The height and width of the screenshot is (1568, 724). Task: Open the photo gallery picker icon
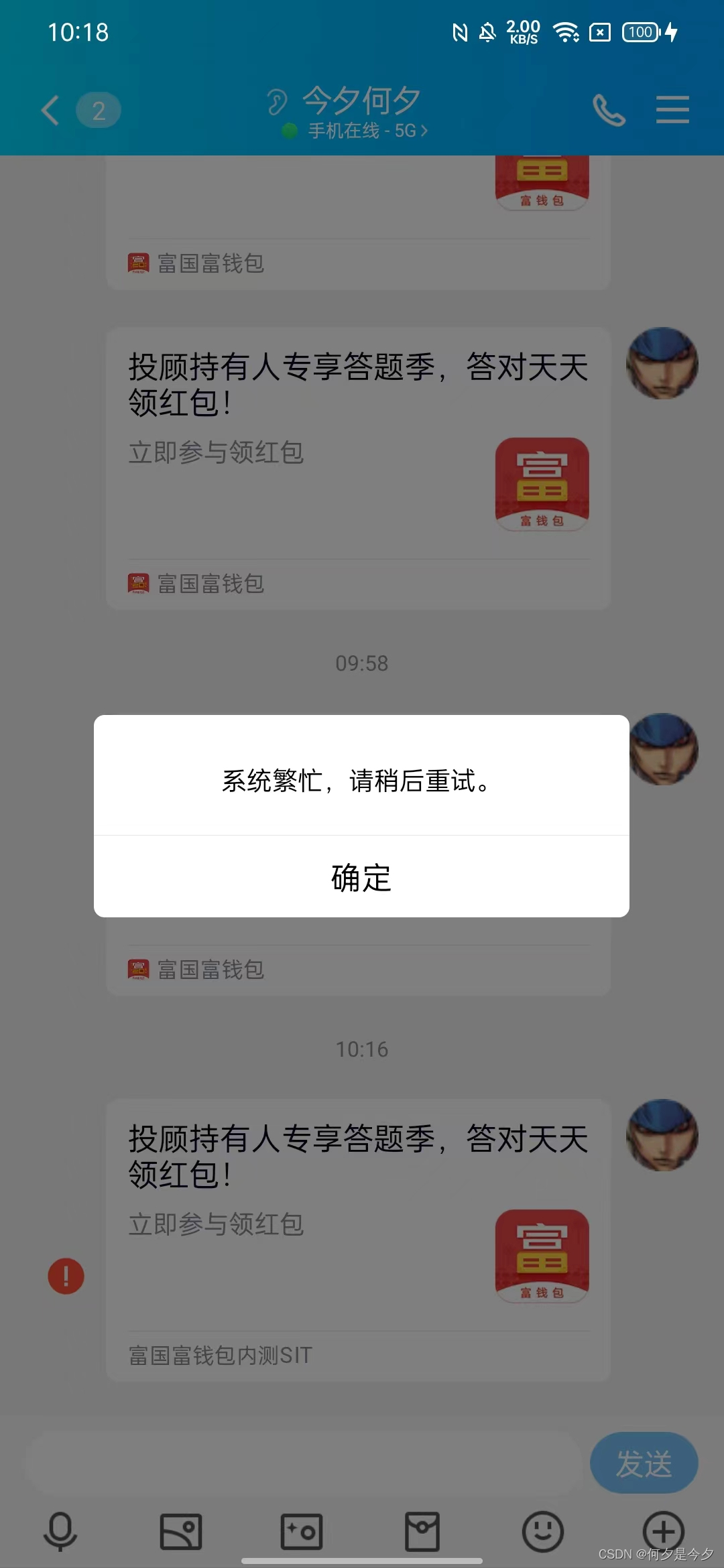click(180, 1531)
